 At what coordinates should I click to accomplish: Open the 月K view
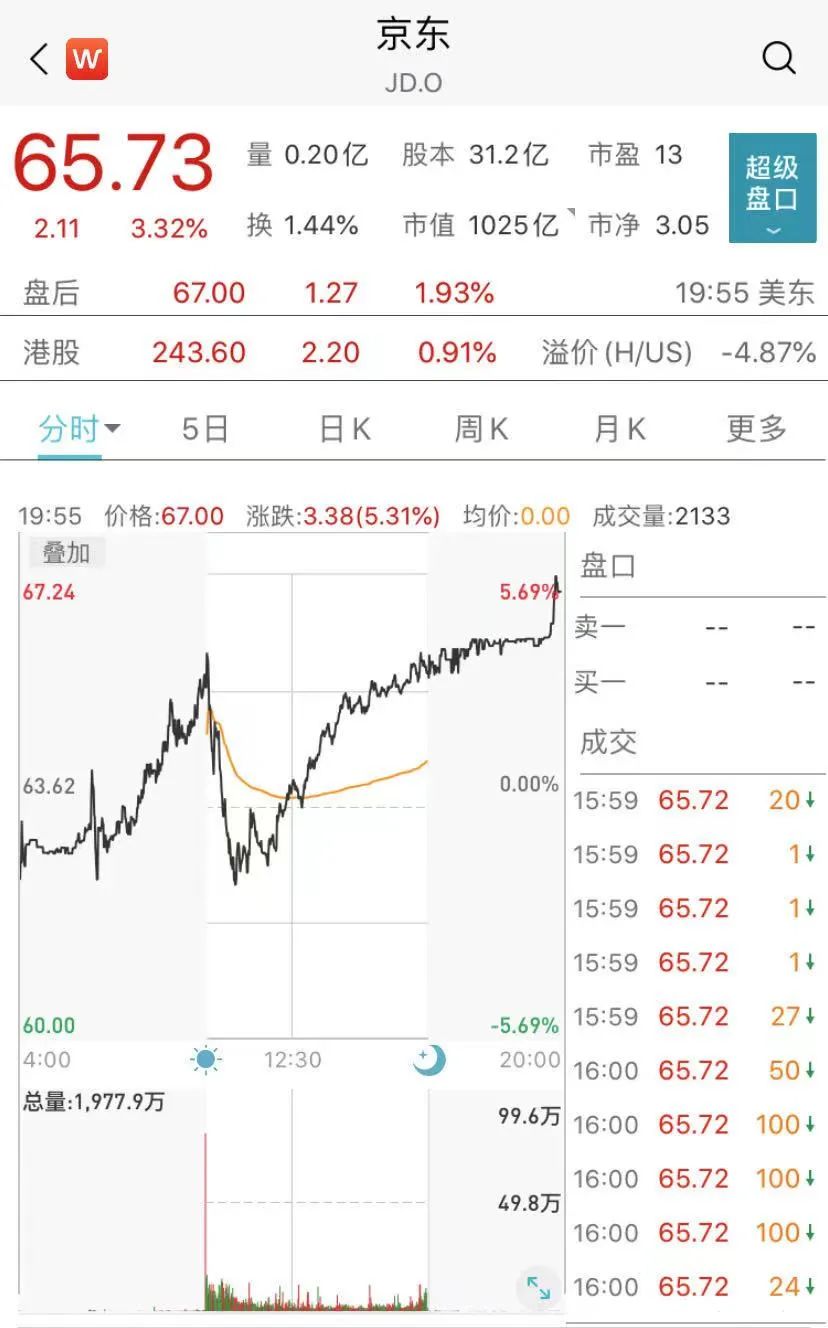coord(617,428)
